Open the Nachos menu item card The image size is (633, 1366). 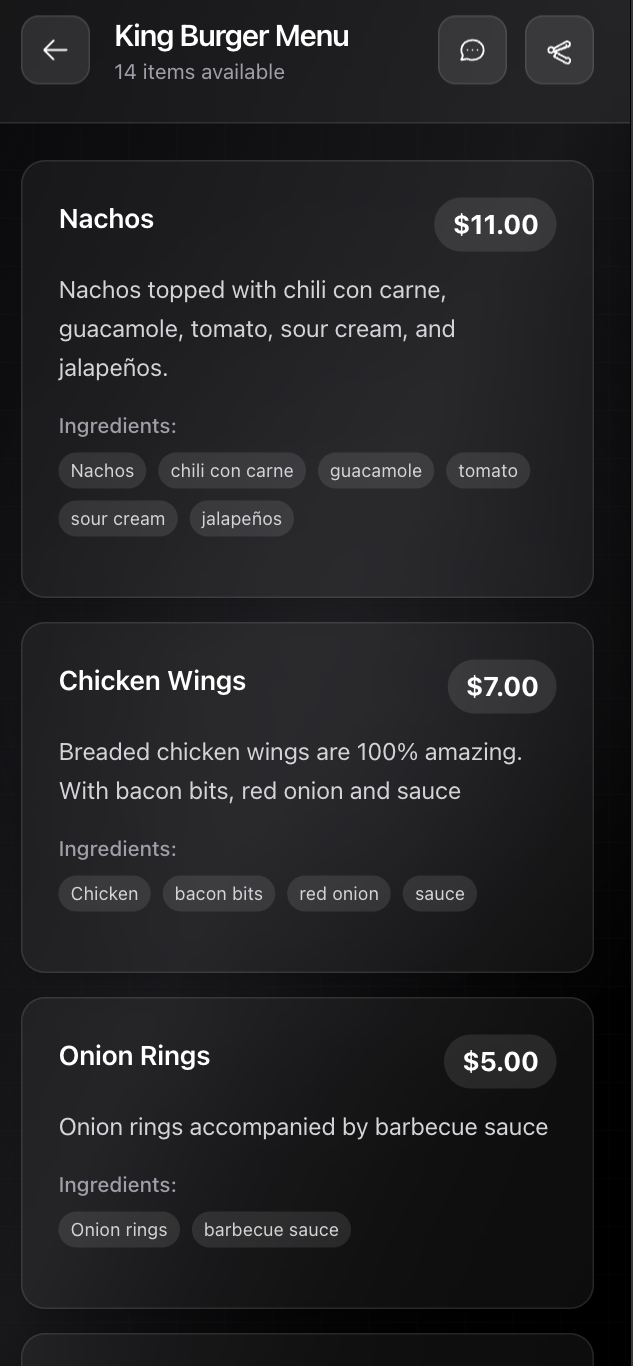[307, 378]
